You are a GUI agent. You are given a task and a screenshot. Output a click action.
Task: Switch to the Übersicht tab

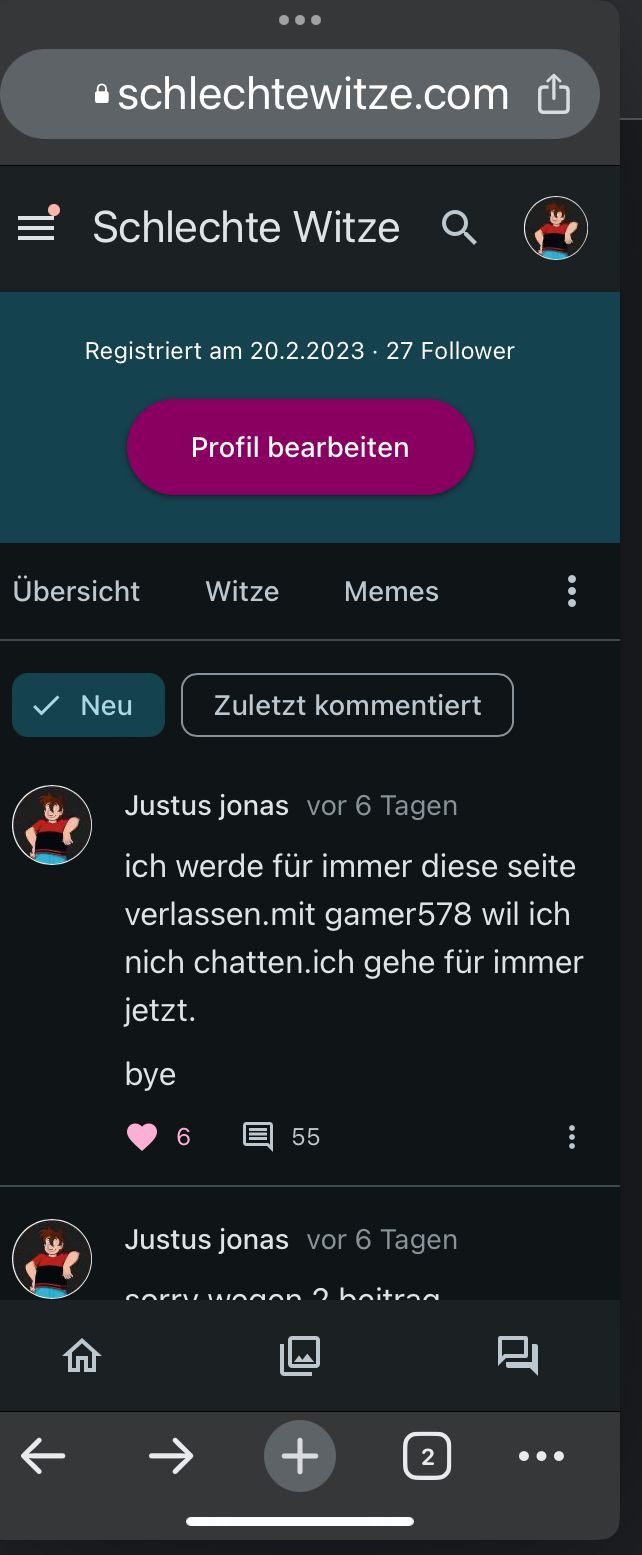[x=76, y=591]
